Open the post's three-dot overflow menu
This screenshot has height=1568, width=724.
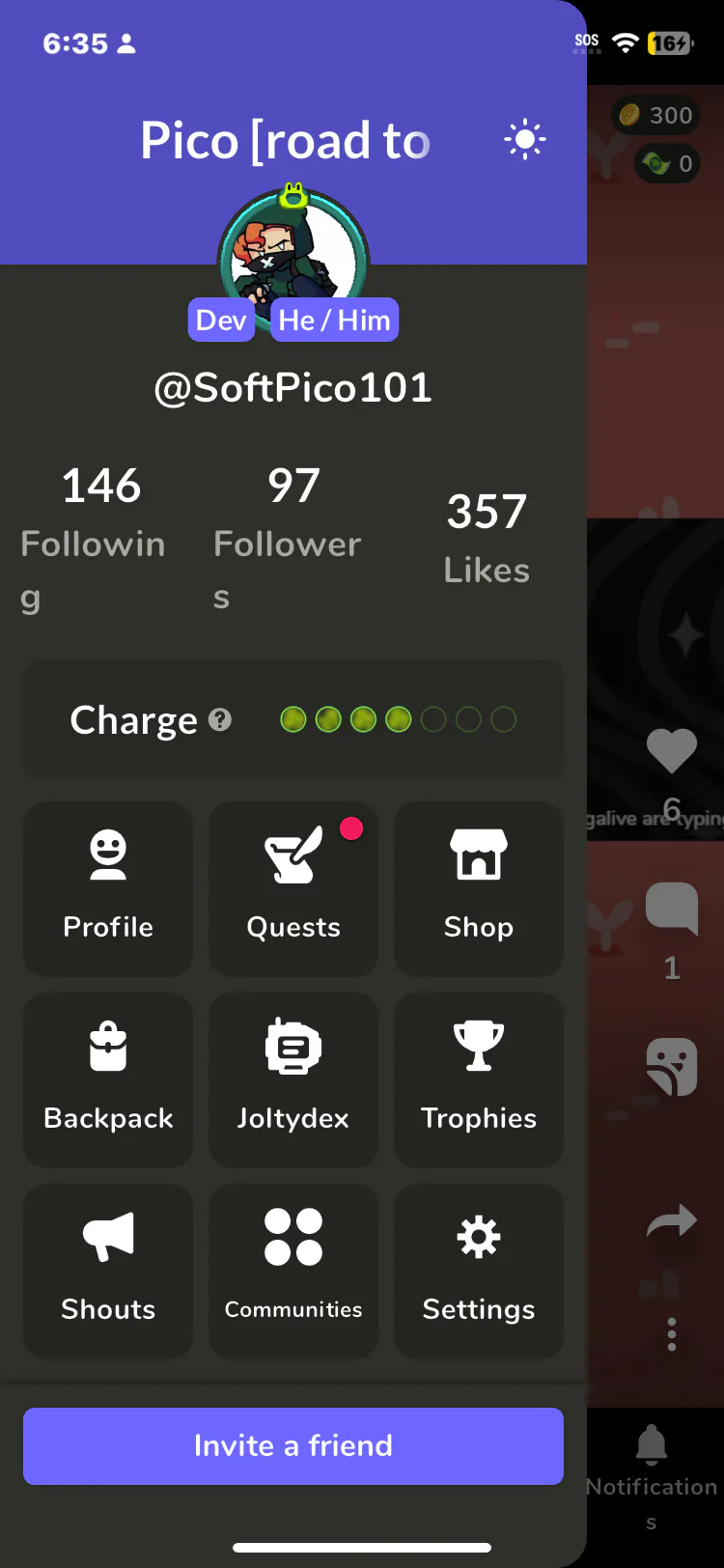click(672, 1334)
